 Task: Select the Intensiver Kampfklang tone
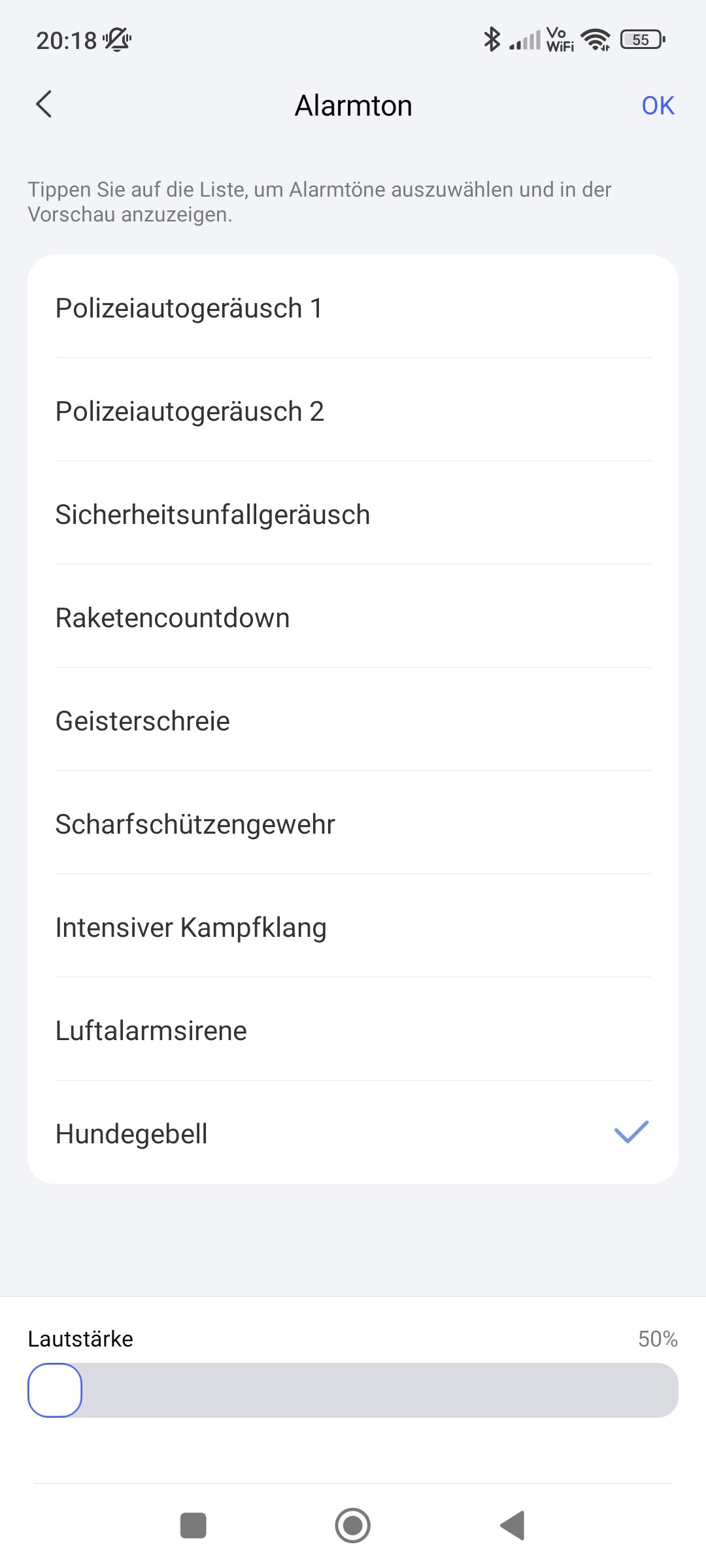(353, 928)
